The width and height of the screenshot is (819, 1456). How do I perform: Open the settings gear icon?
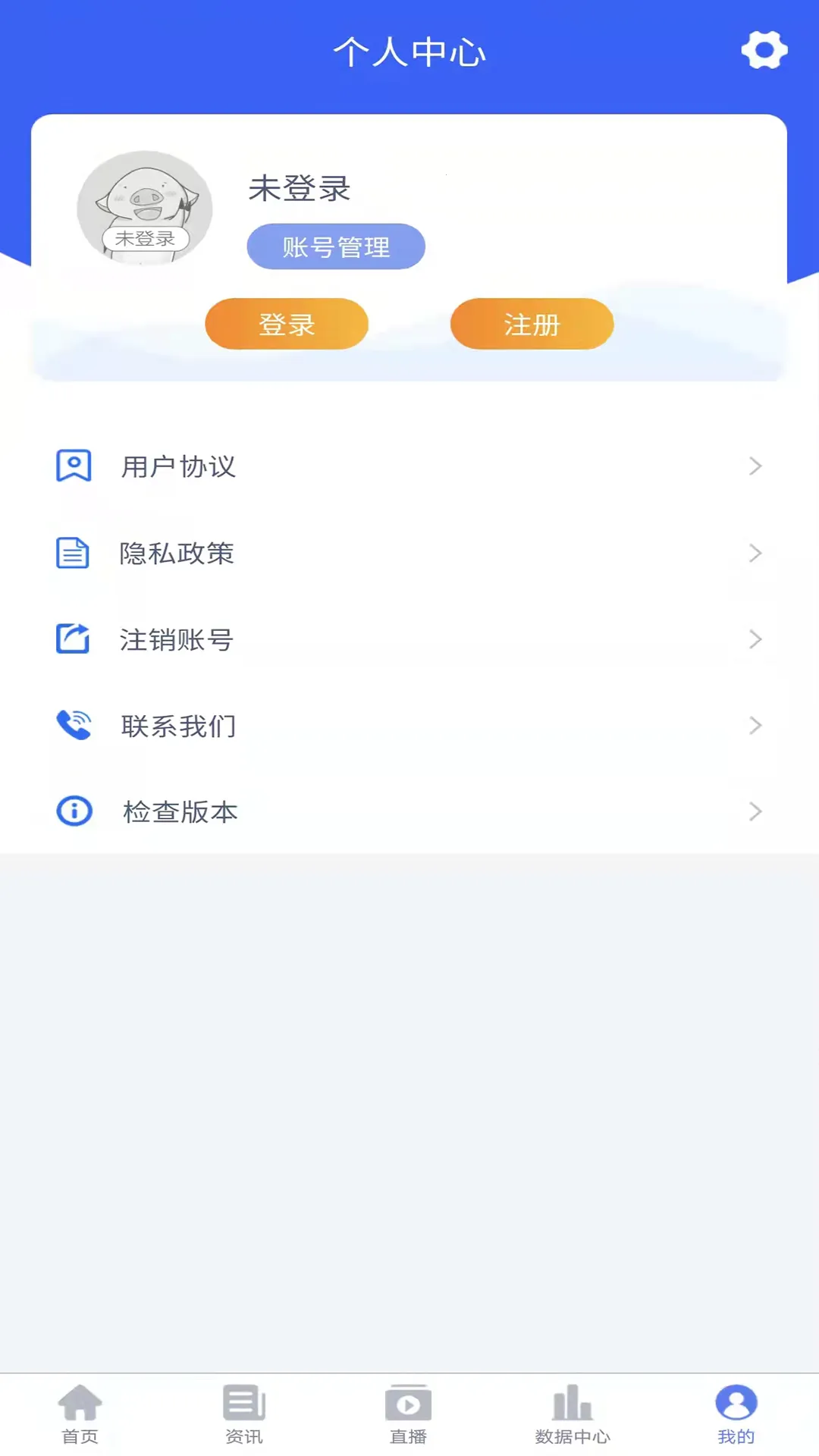tap(764, 50)
